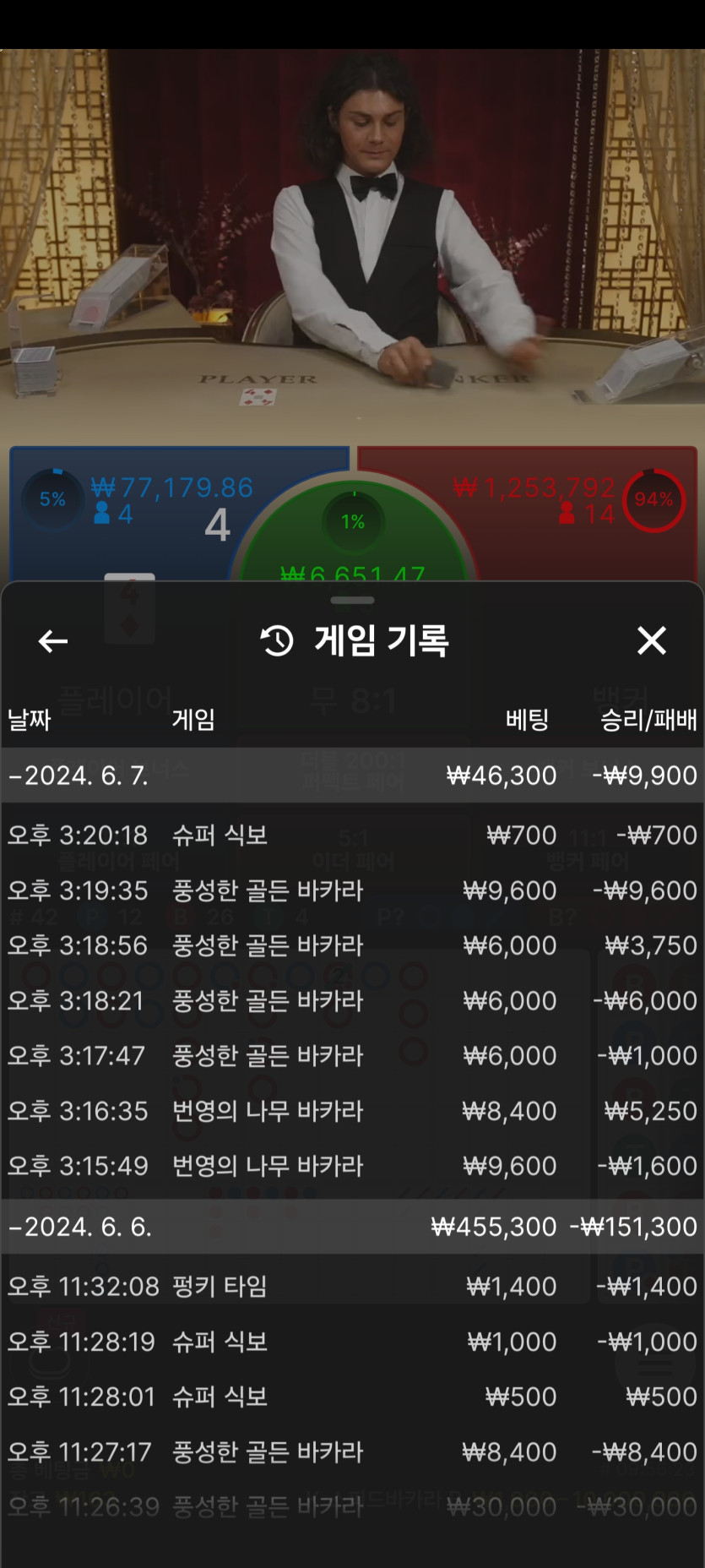
Task: View the 오후 3:16:35 번영의 나무 바카라 record
Action: pos(352,1110)
